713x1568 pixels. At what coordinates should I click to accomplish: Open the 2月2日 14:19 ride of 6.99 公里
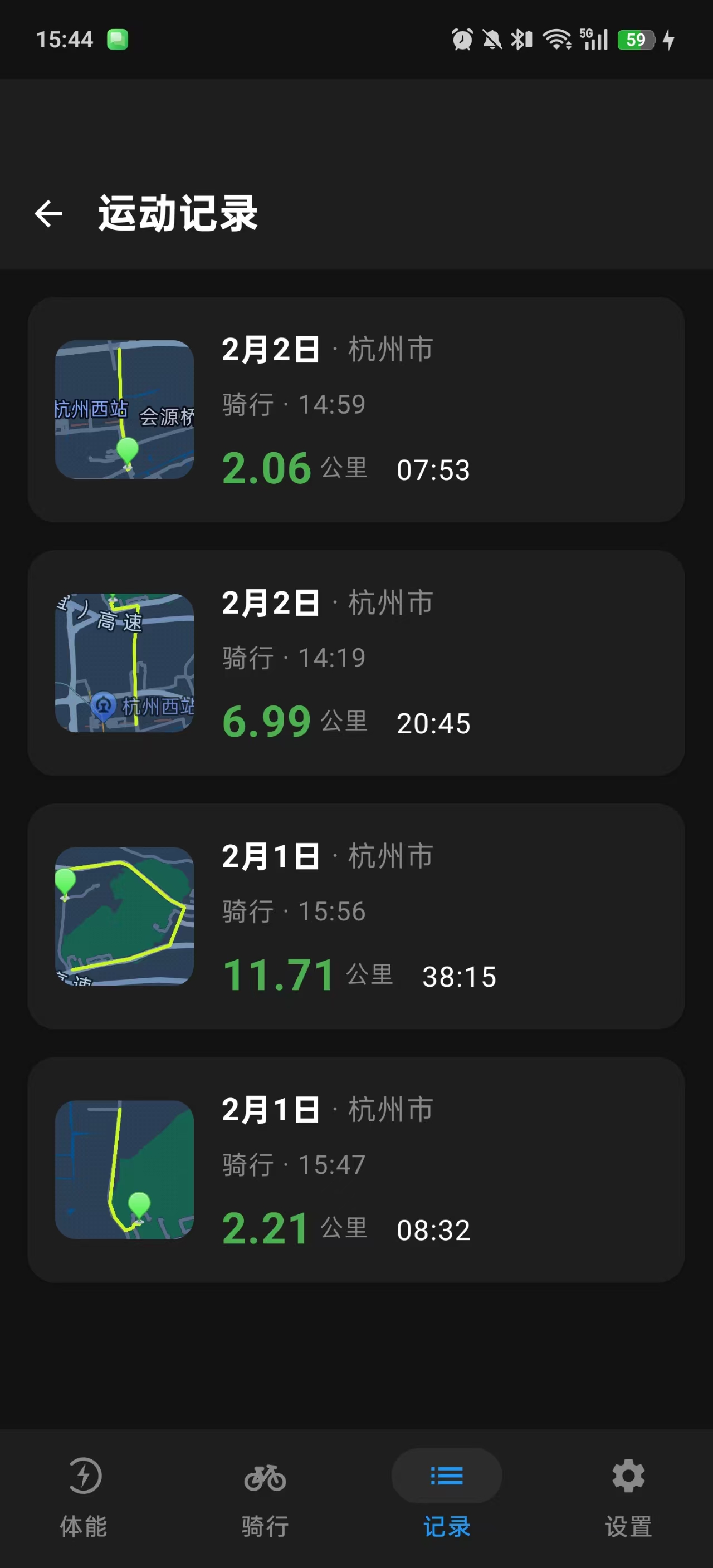(x=356, y=663)
